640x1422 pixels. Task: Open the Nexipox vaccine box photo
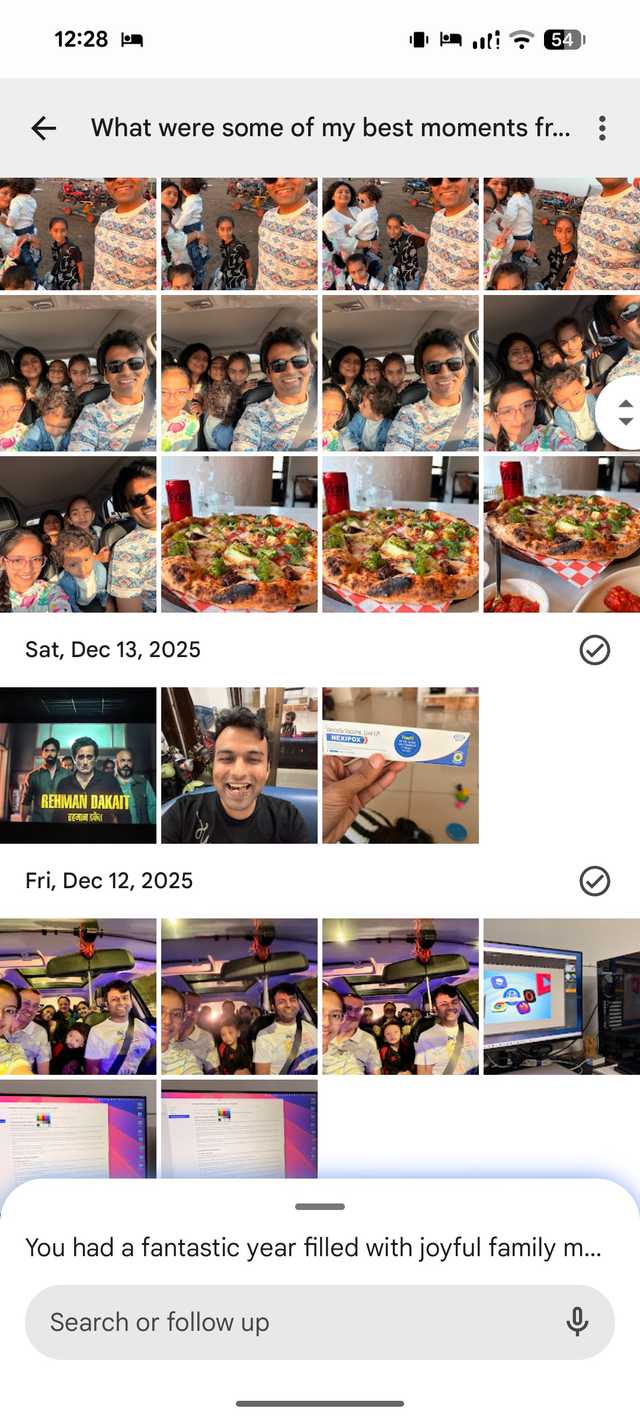tap(400, 766)
